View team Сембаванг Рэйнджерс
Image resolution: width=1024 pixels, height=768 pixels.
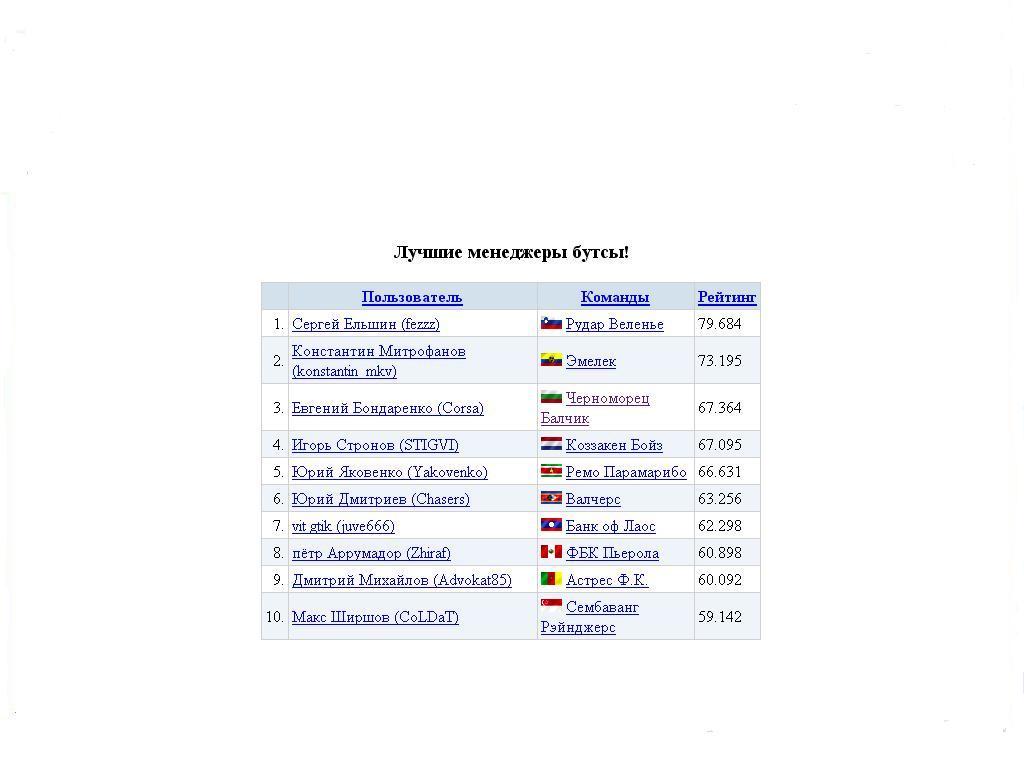602,607
